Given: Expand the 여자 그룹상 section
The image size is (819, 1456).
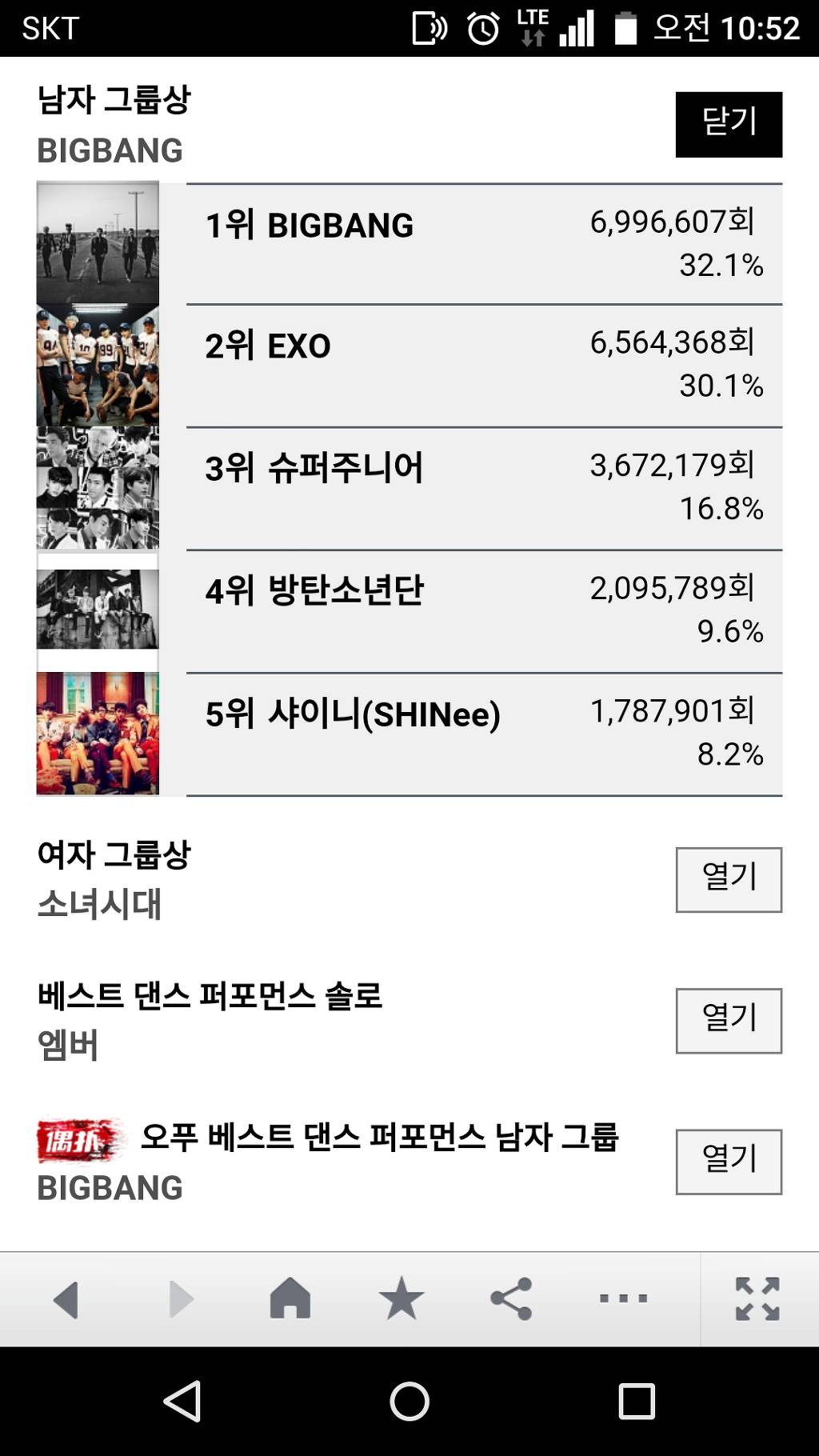Looking at the screenshot, I should click(x=729, y=879).
